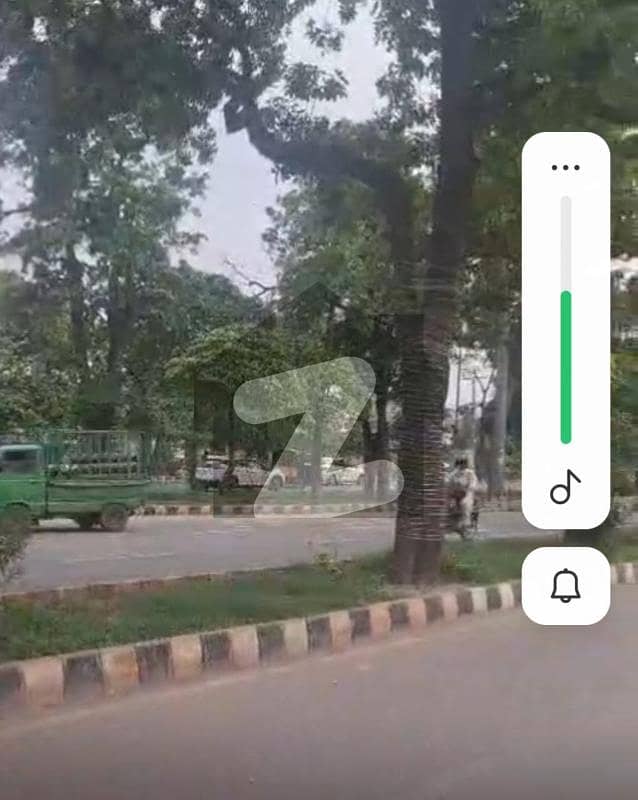638x800 pixels.
Task: Change ringer mode with the bell button
Action: pyautogui.click(x=565, y=586)
